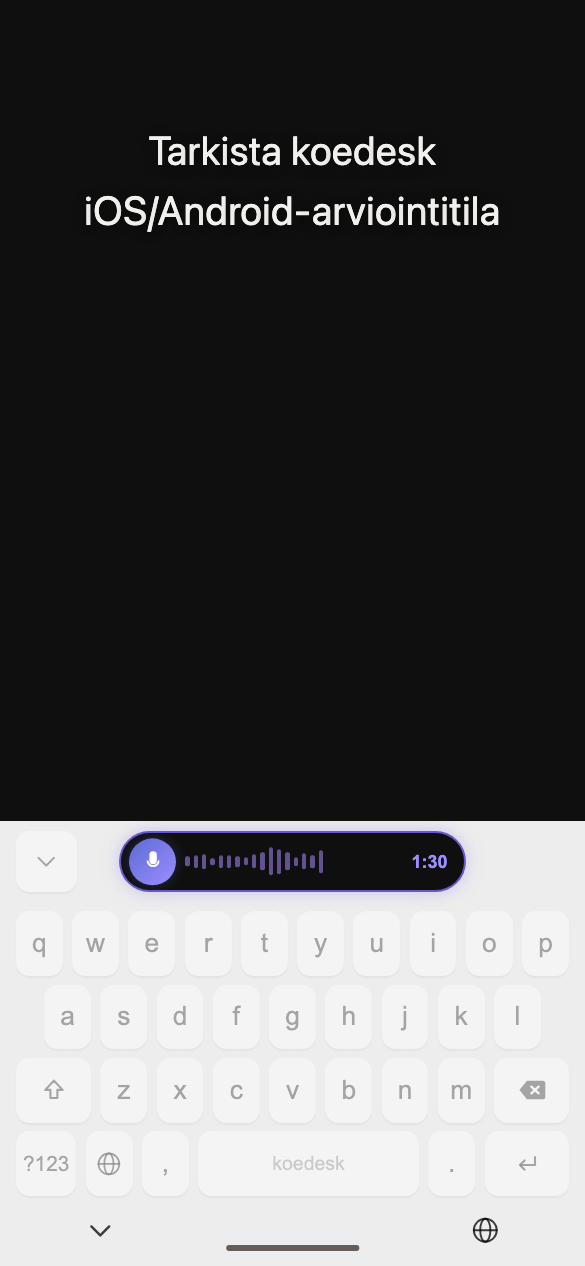Tap the return key

(527, 1163)
